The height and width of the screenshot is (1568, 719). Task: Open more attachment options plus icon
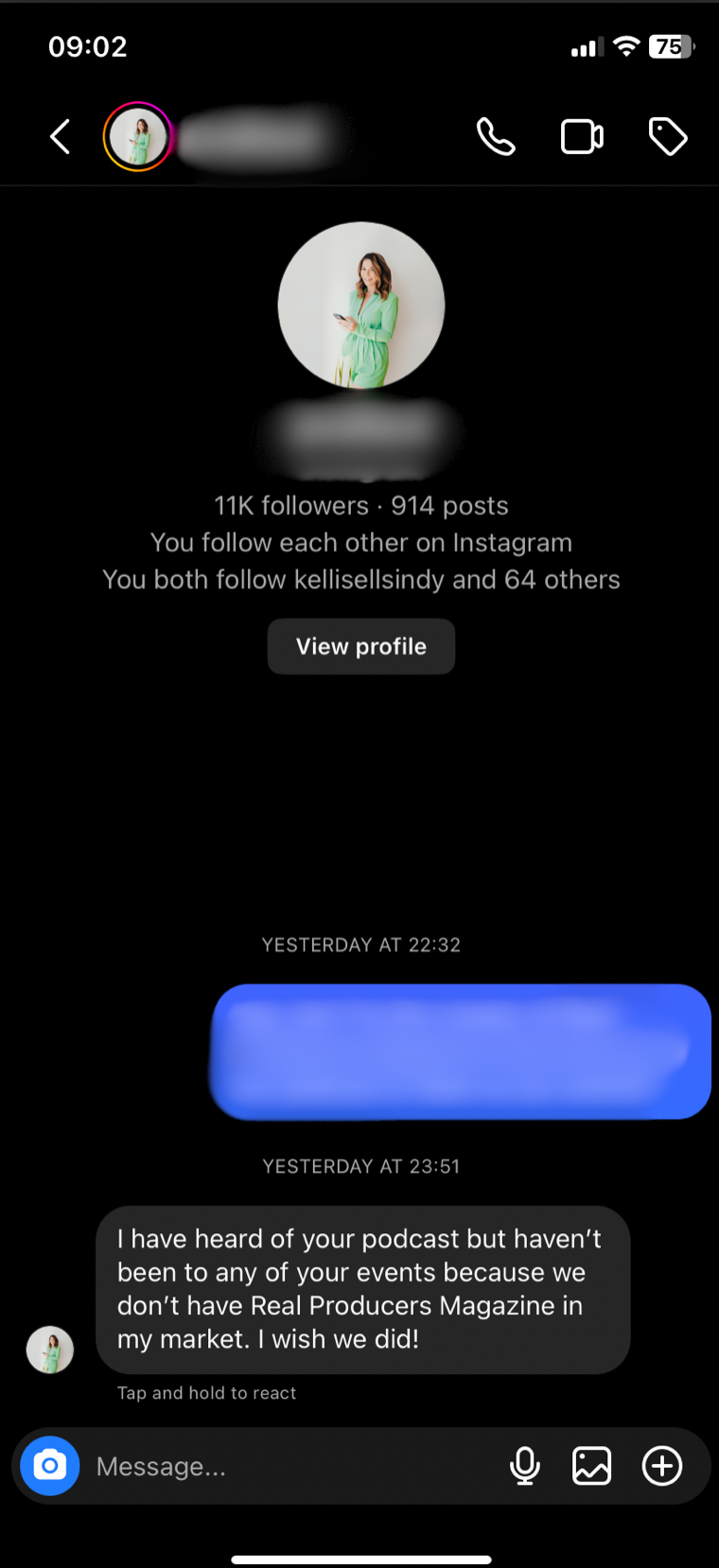pos(662,1466)
